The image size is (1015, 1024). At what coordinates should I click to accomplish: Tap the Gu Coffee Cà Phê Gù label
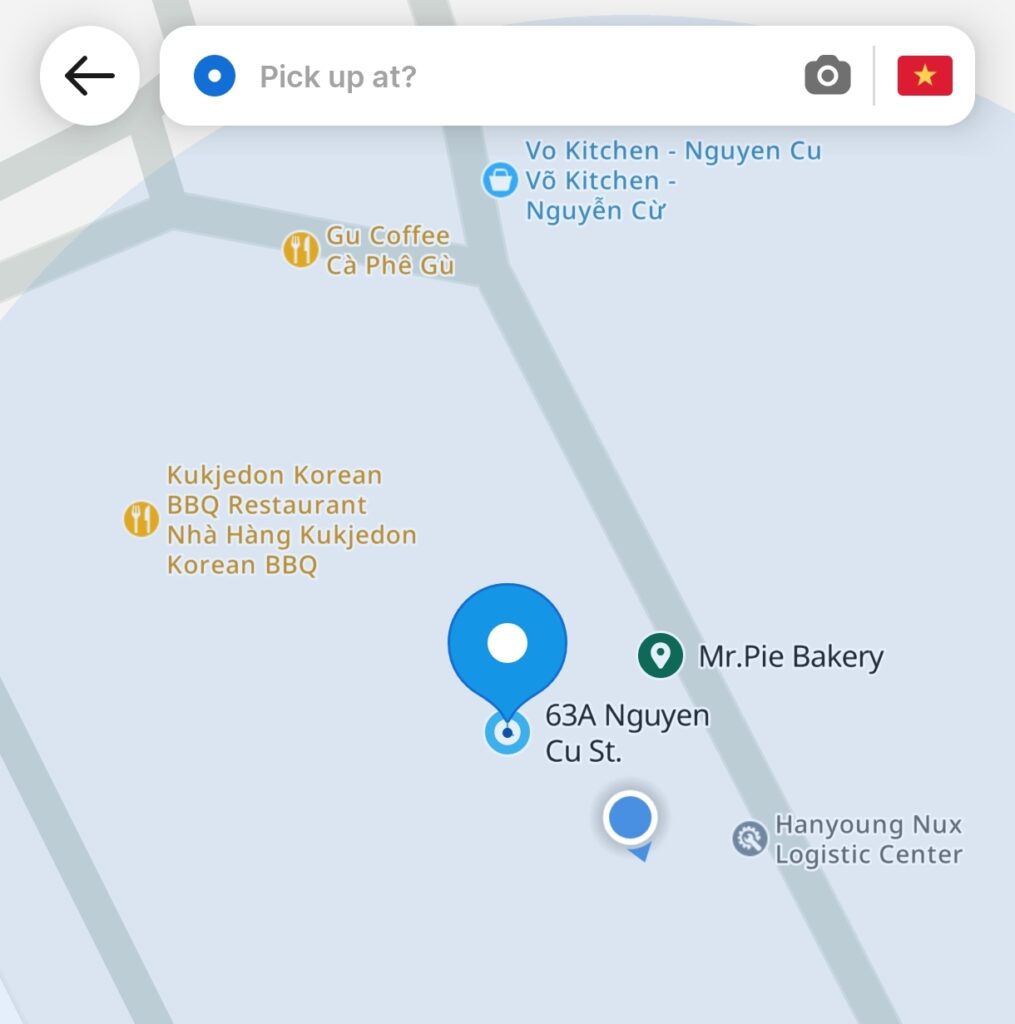pyautogui.click(x=388, y=250)
